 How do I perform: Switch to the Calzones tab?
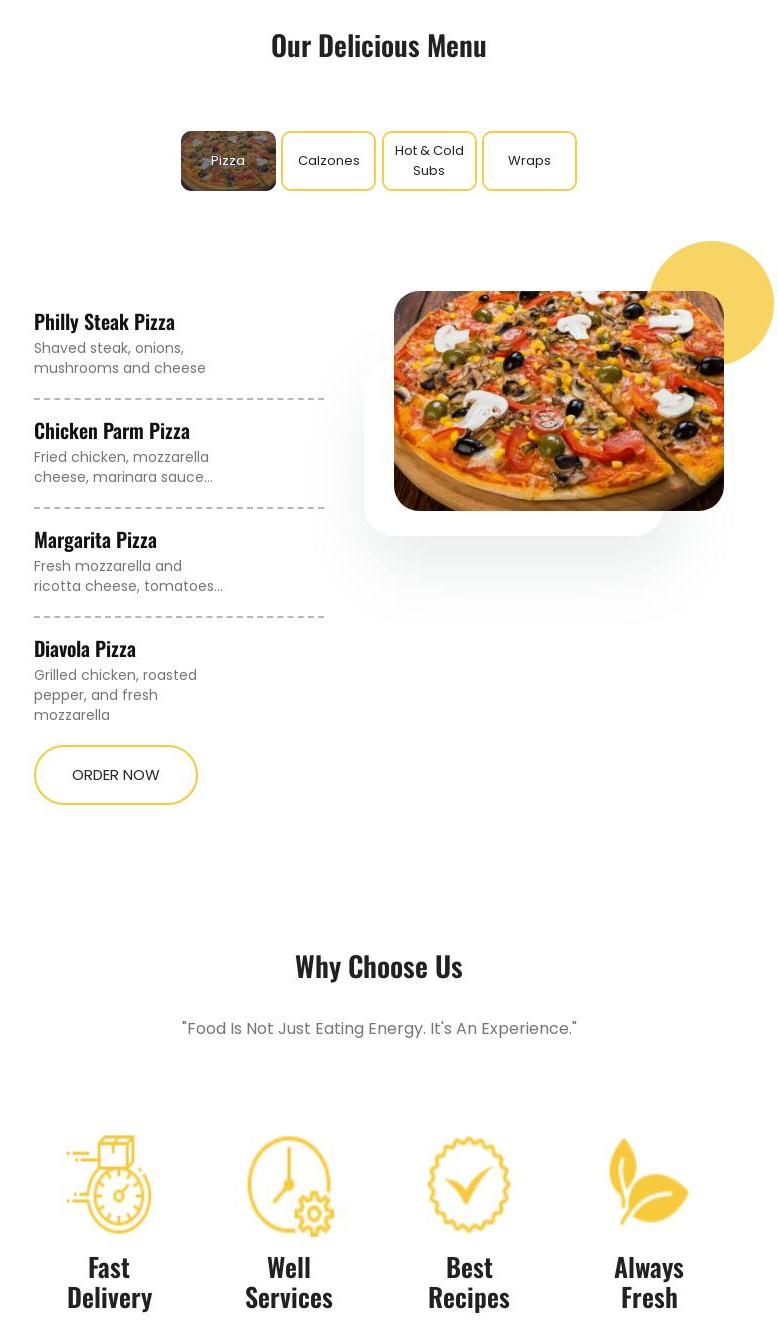pos(328,161)
